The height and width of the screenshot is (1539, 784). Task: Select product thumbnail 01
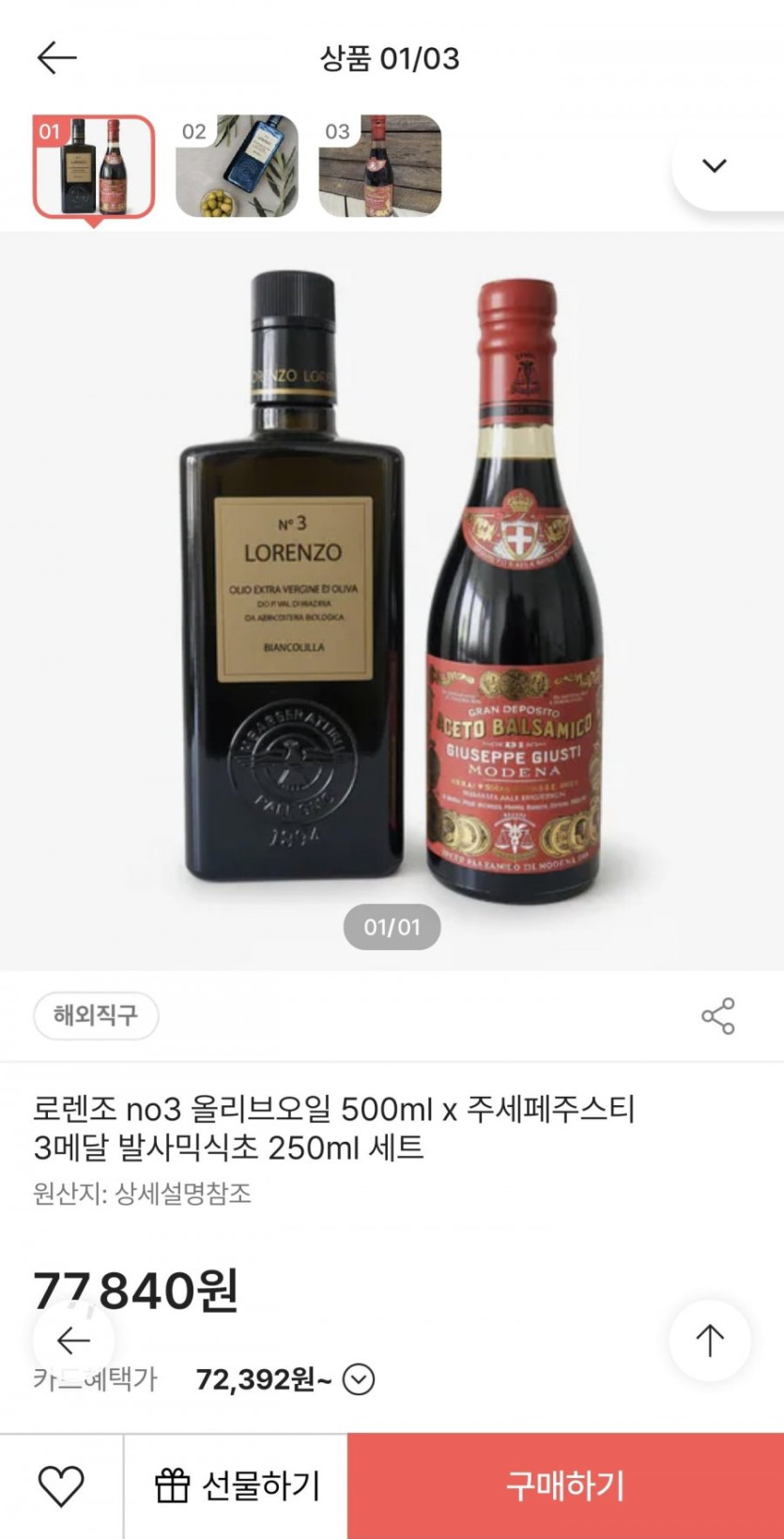pyautogui.click(x=94, y=166)
